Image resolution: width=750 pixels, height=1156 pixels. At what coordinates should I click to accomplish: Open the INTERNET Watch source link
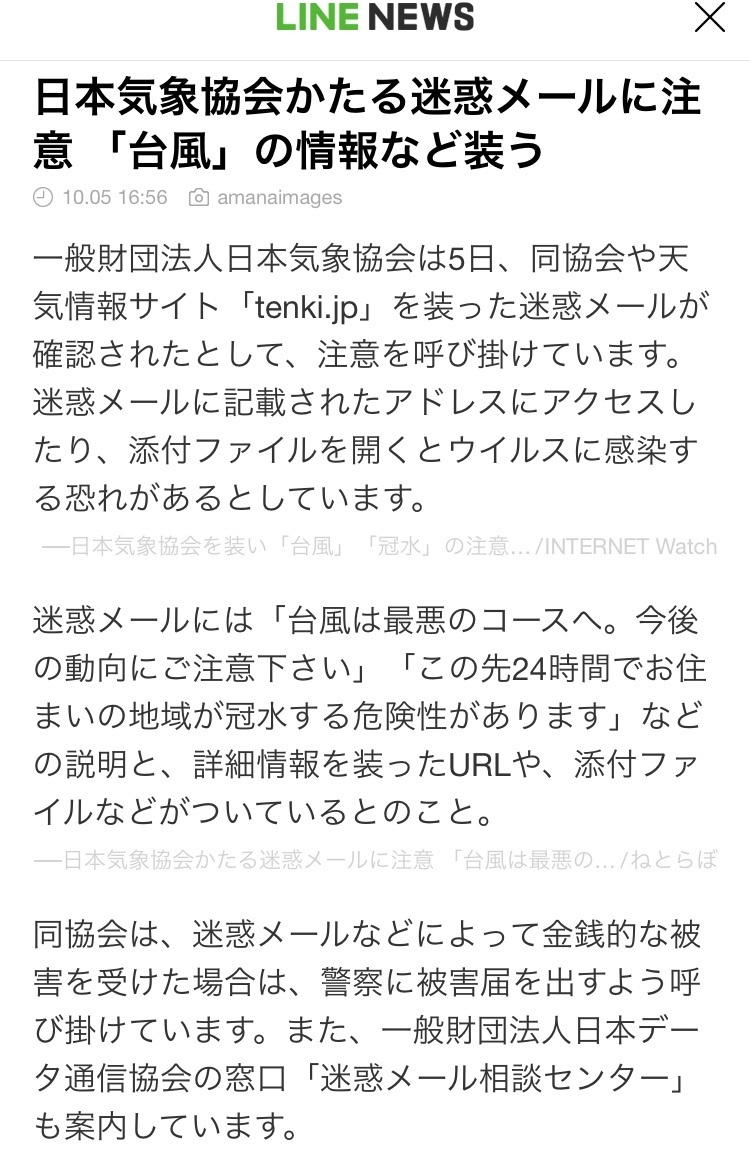coord(380,547)
